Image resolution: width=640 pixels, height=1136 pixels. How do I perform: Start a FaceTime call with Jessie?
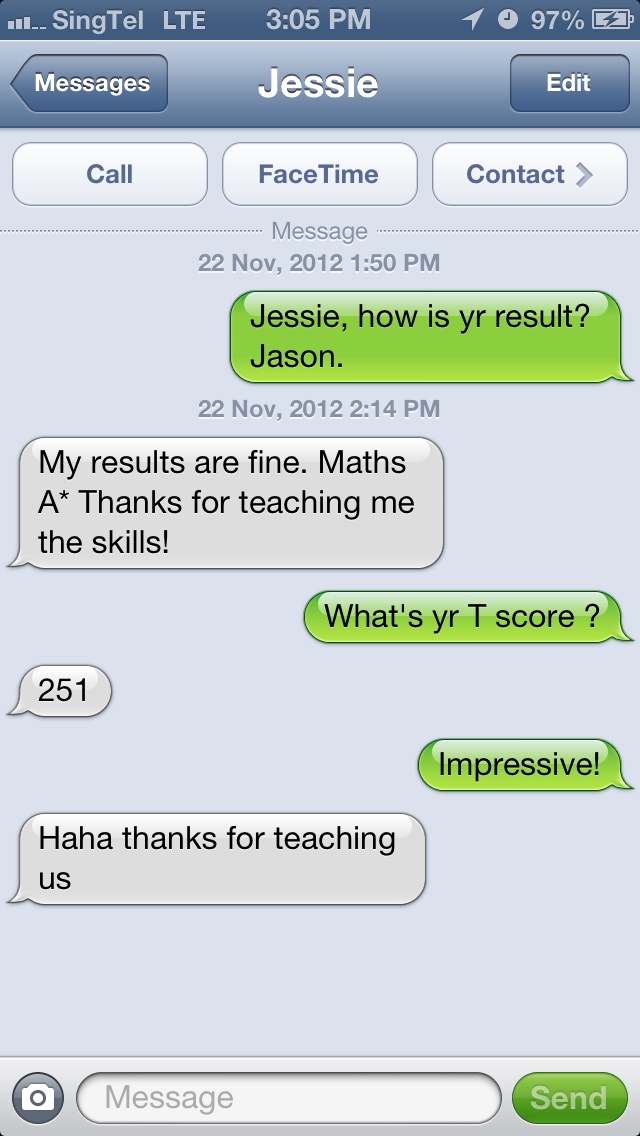coord(319,174)
